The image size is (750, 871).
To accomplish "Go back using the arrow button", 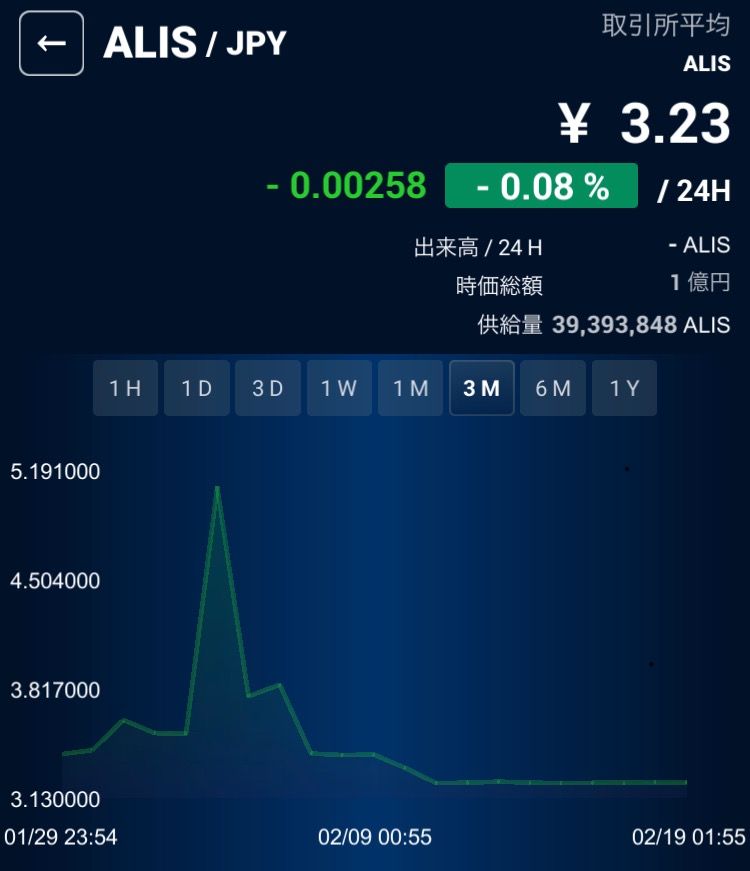I will [51, 43].
